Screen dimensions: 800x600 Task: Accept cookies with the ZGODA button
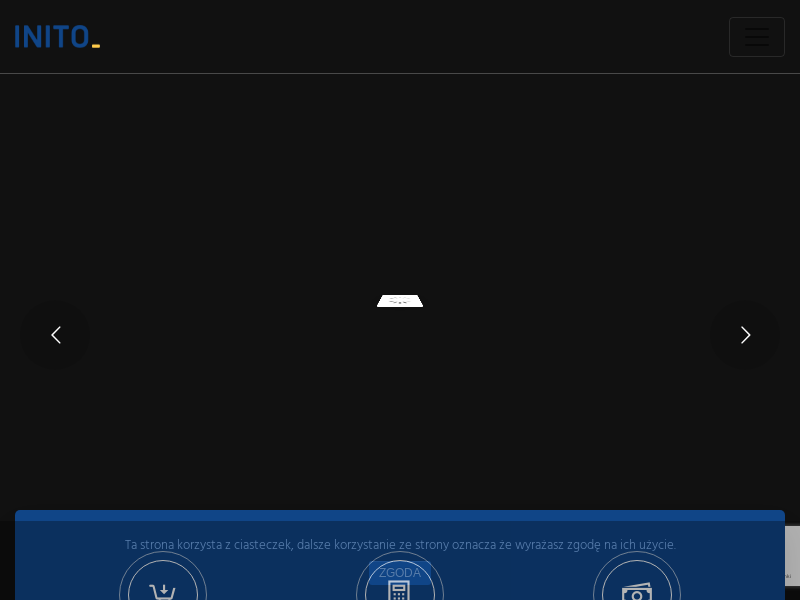click(400, 573)
